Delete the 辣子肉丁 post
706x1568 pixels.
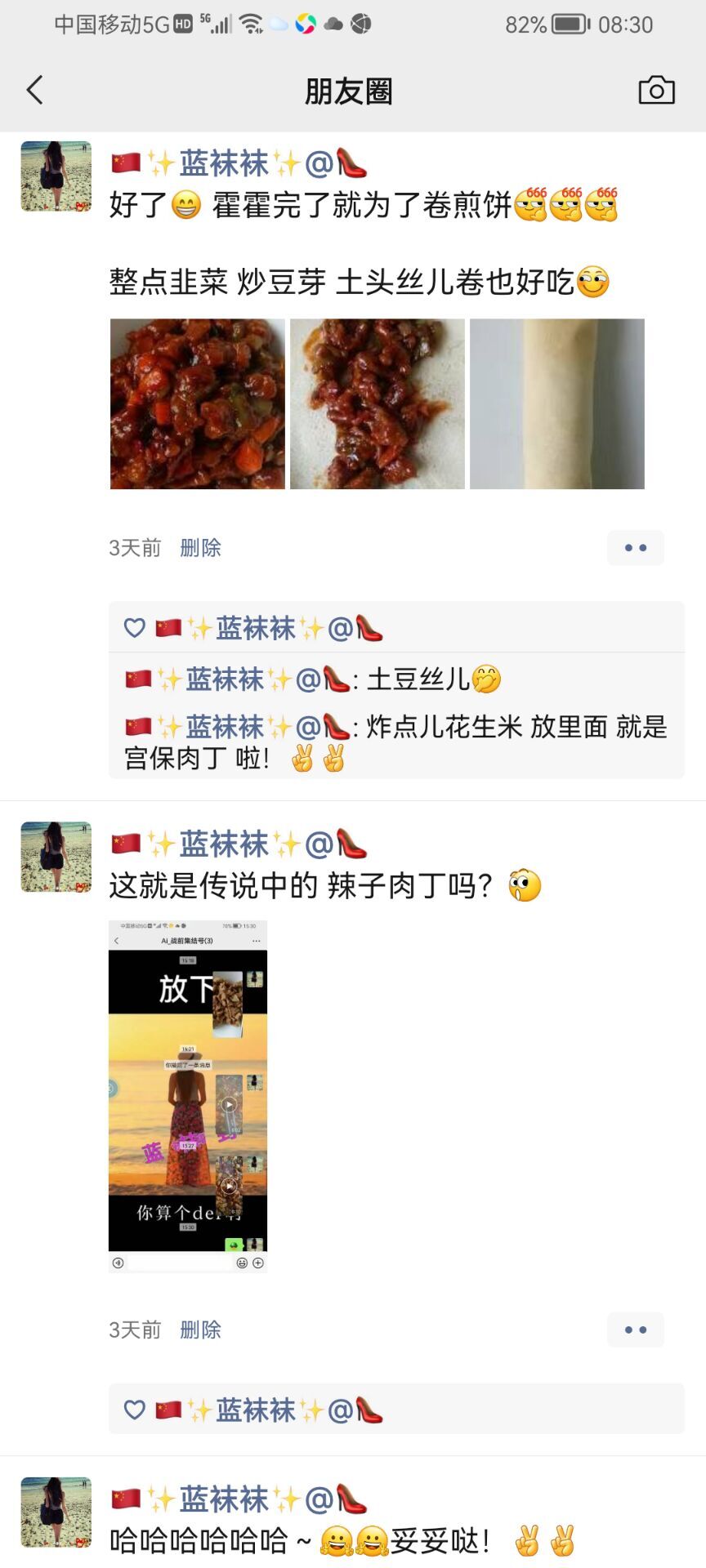tap(200, 1330)
